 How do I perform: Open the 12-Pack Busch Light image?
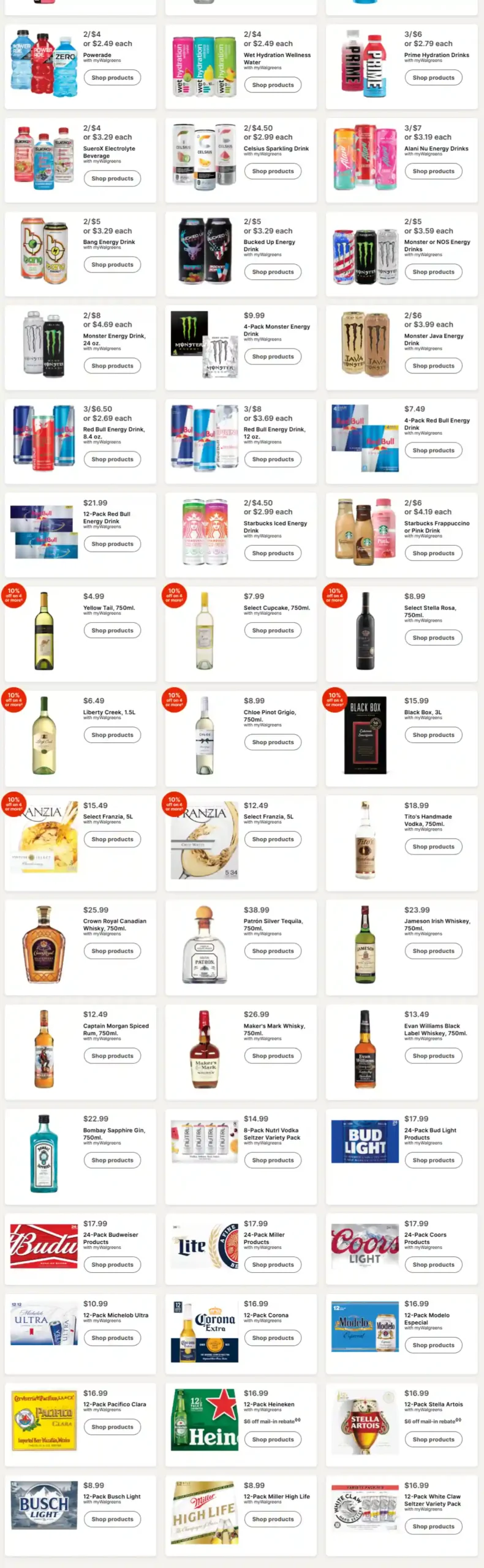[43, 1509]
